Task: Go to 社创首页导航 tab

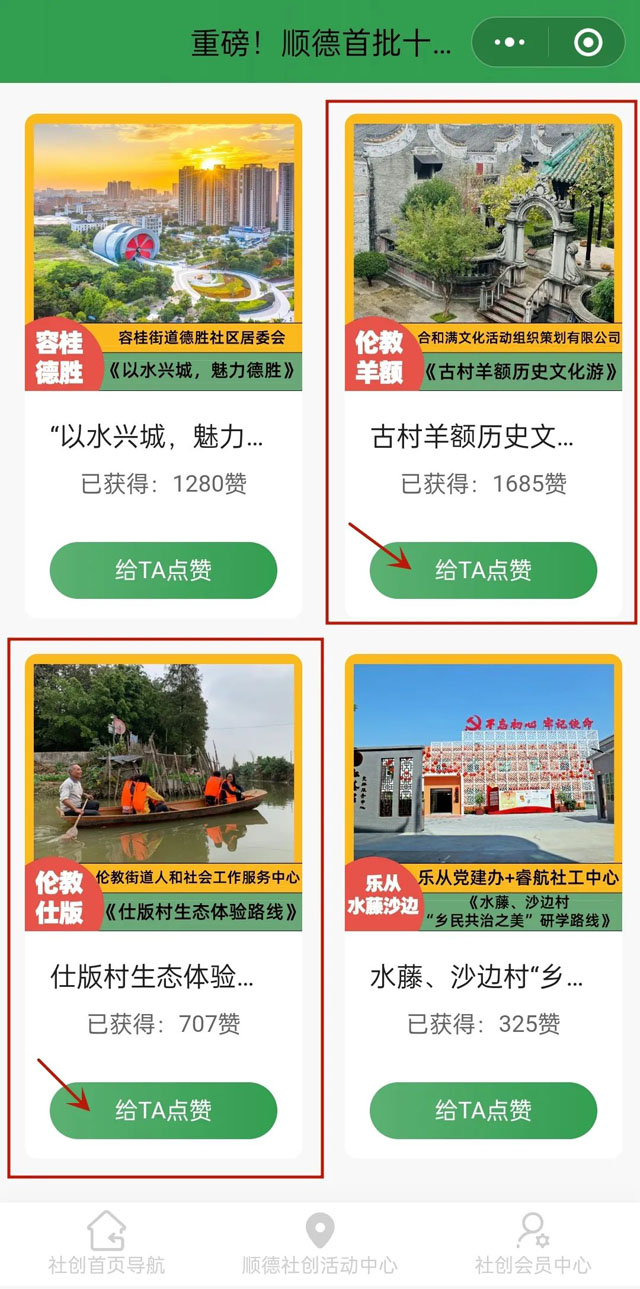Action: (107, 1243)
